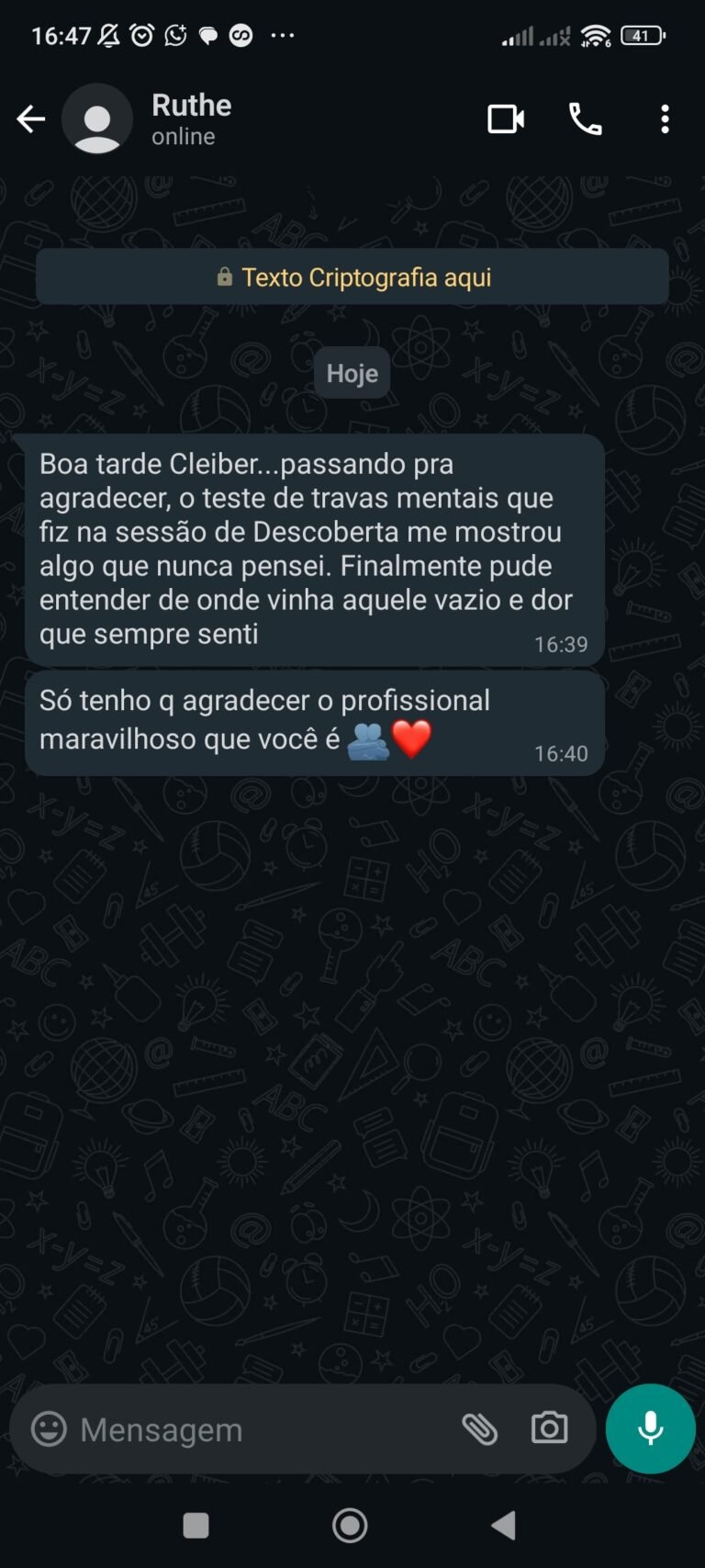The image size is (705, 1568).
Task: Tap the Texto Criptografia aqui banner
Action: click(x=352, y=276)
